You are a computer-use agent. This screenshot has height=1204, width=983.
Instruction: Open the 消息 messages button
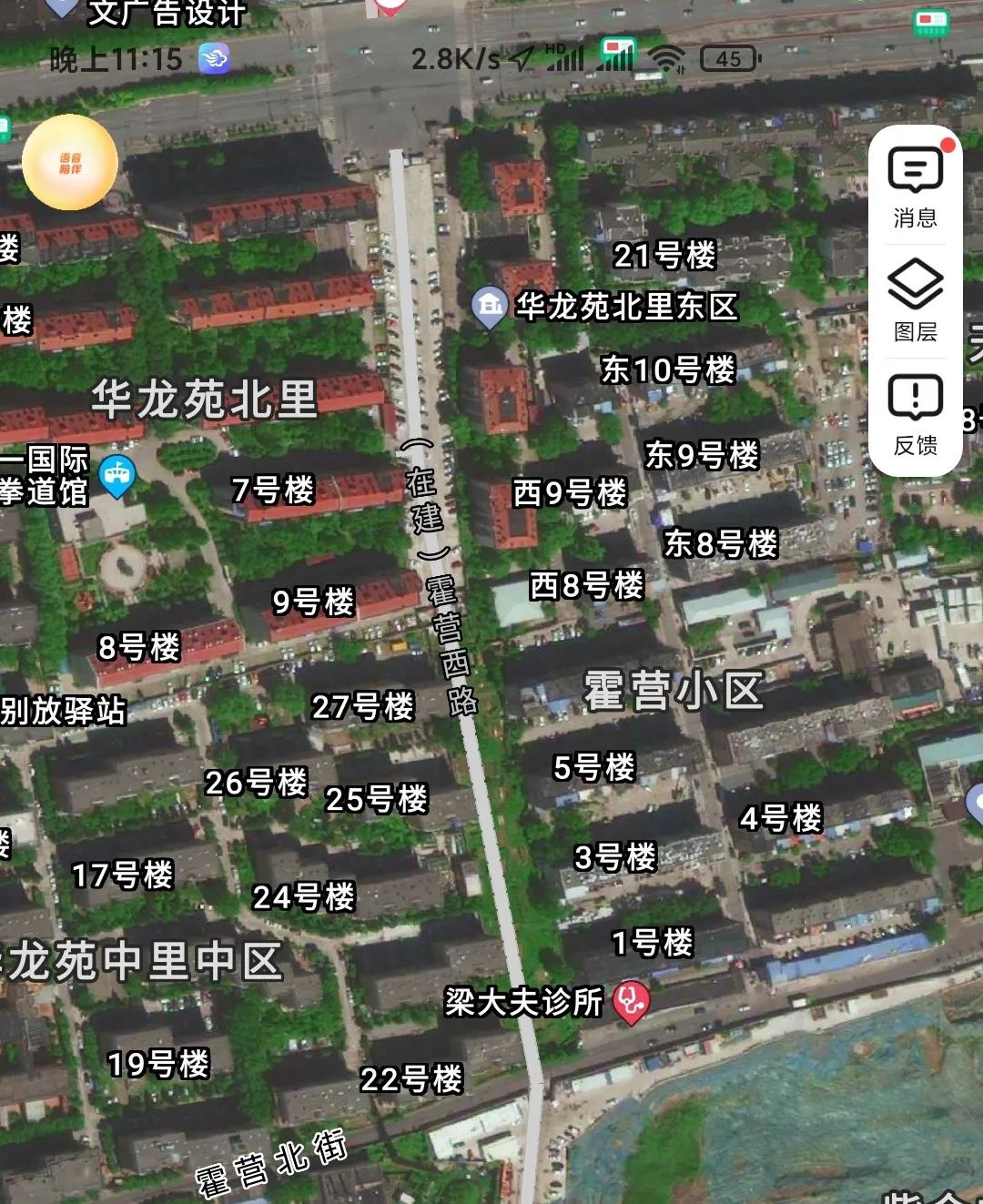915,187
